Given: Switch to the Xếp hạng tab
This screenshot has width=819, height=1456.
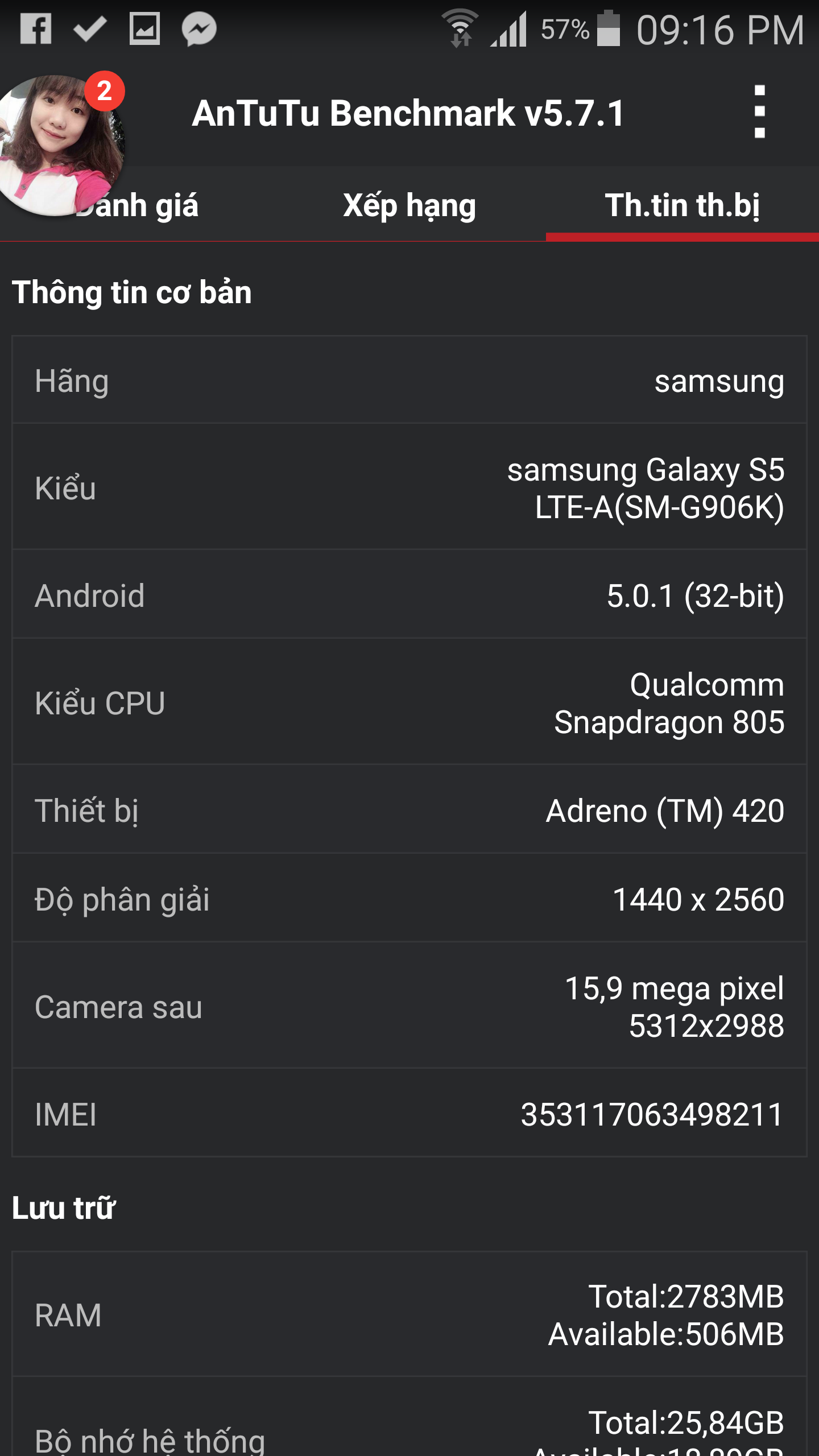Looking at the screenshot, I should click(409, 206).
